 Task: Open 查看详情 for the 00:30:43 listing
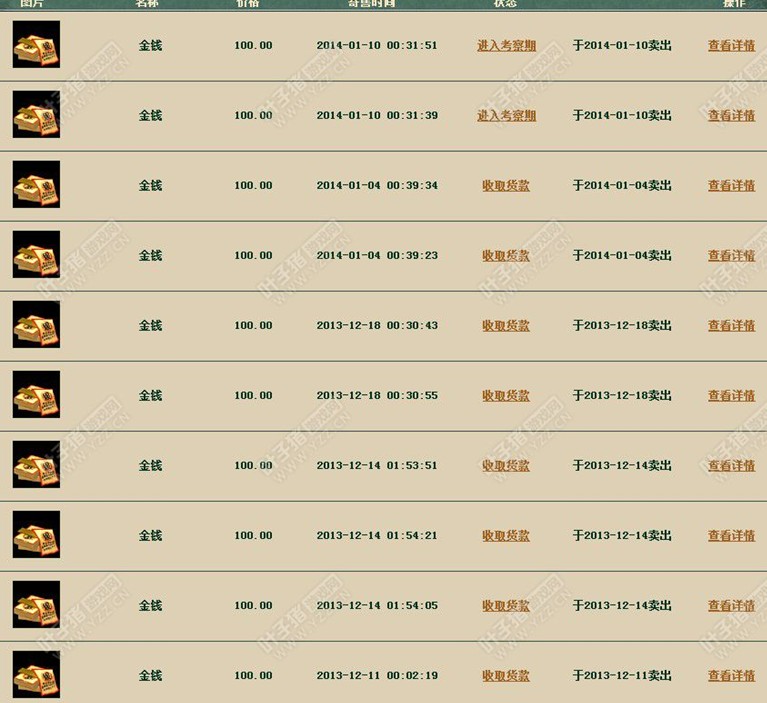(x=731, y=326)
